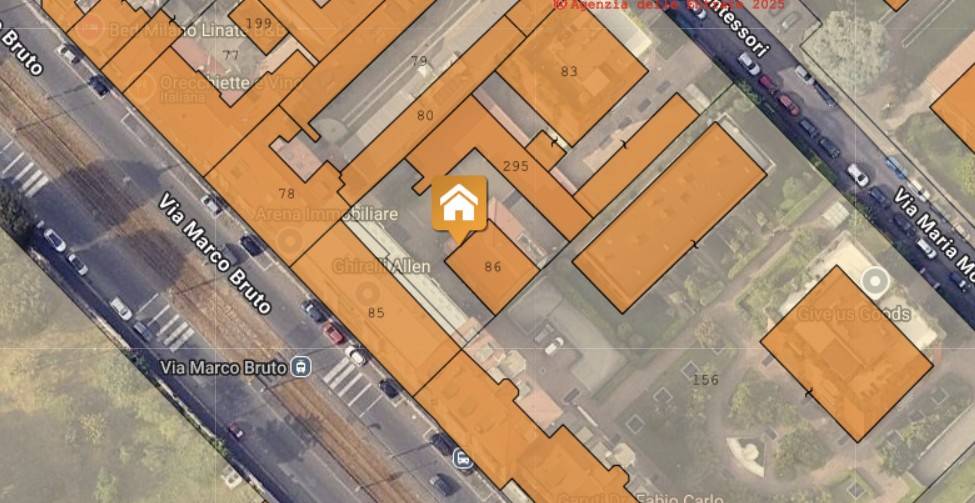Viewport: 975px width, 503px height.
Task: Open the Bed Milano Linate B&B marker
Action: (91, 27)
